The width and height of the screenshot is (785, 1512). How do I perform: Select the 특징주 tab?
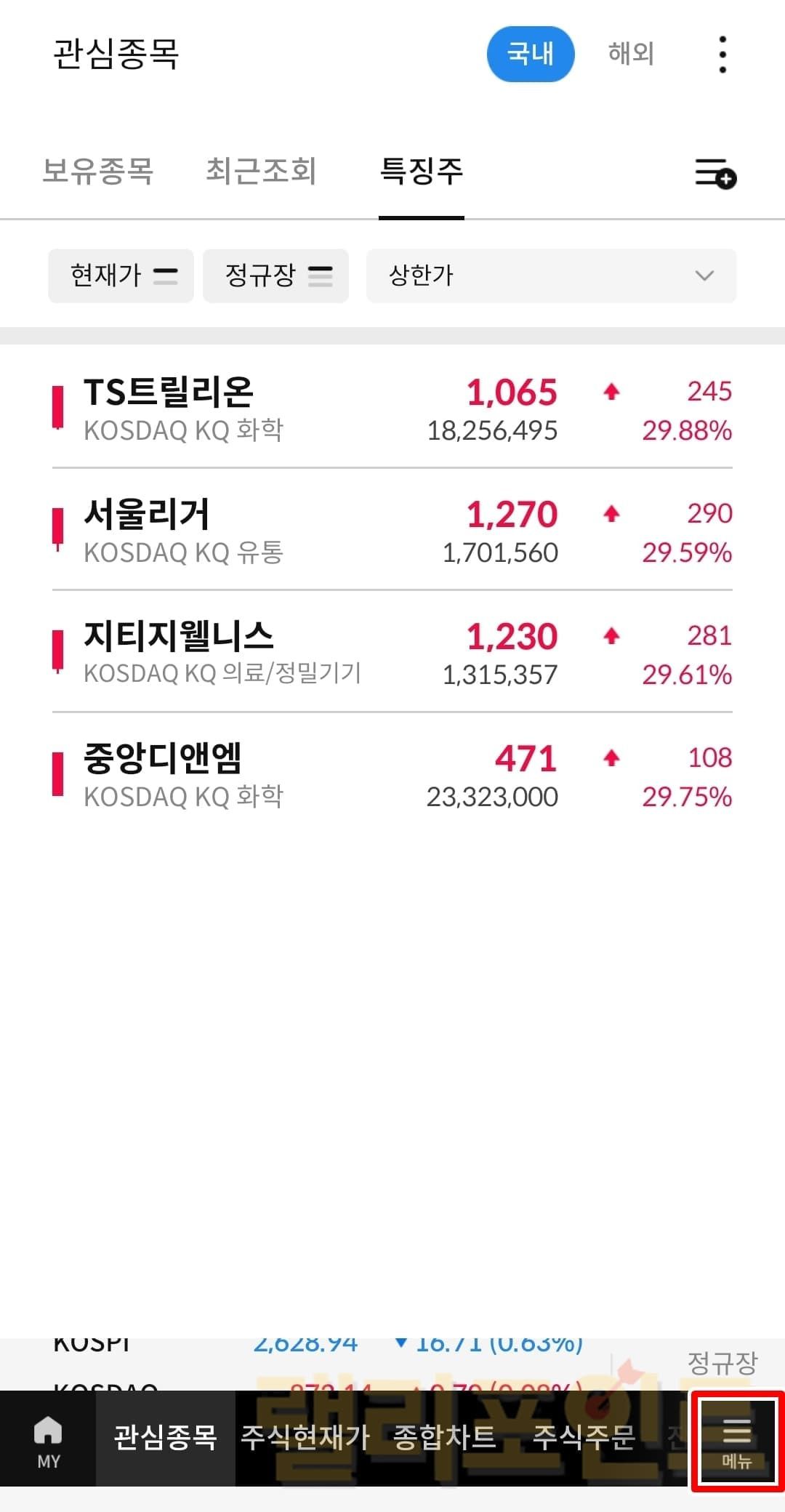point(422,172)
